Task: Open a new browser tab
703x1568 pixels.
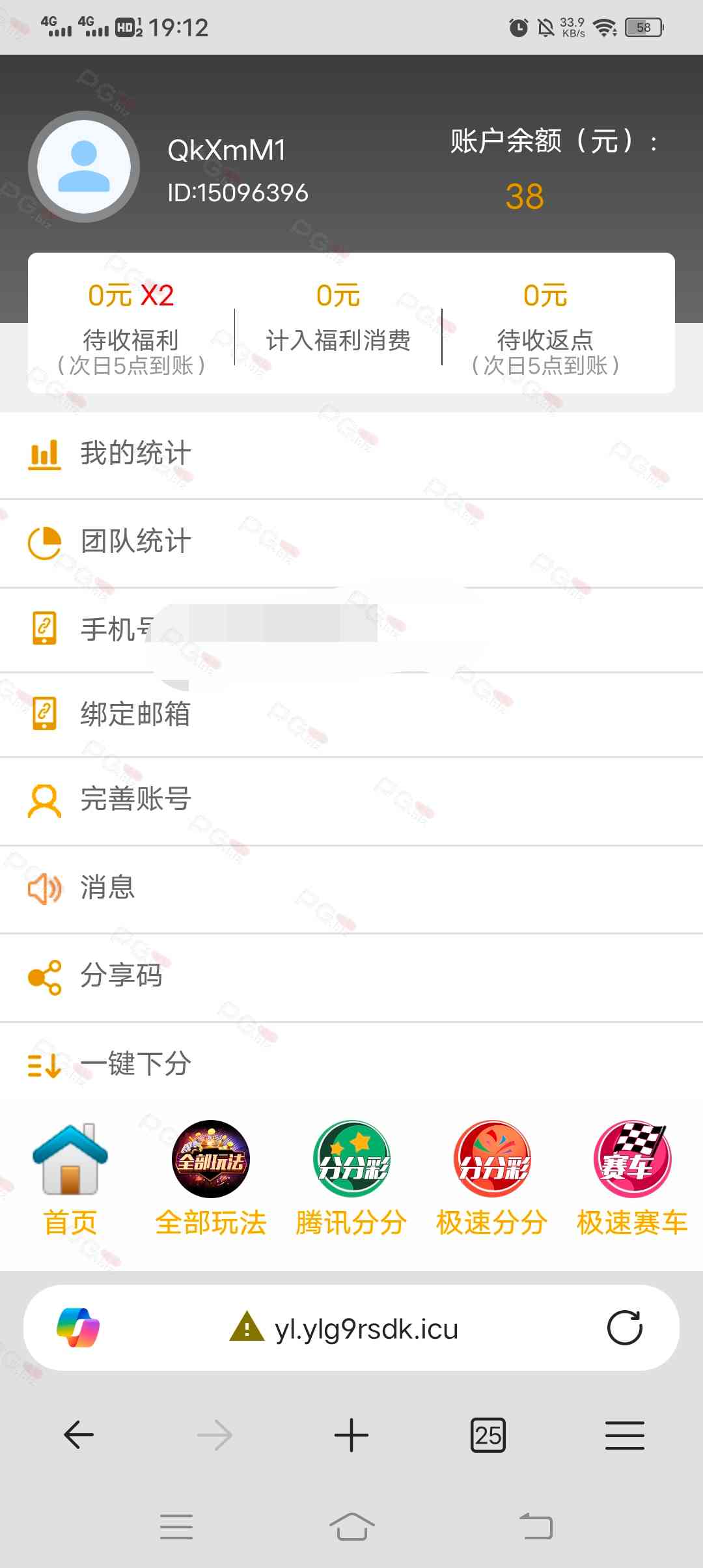Action: pyautogui.click(x=351, y=1435)
